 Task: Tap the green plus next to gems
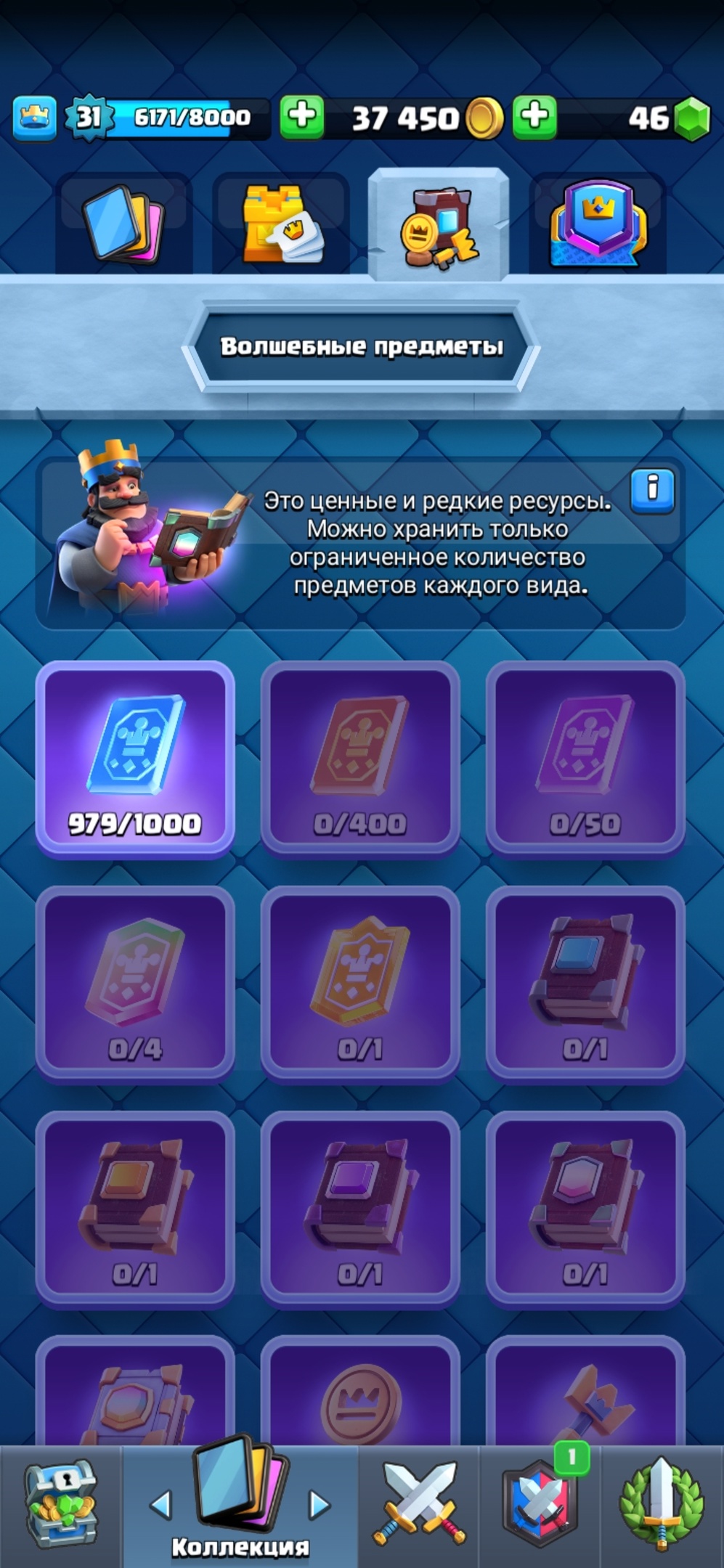(x=535, y=117)
